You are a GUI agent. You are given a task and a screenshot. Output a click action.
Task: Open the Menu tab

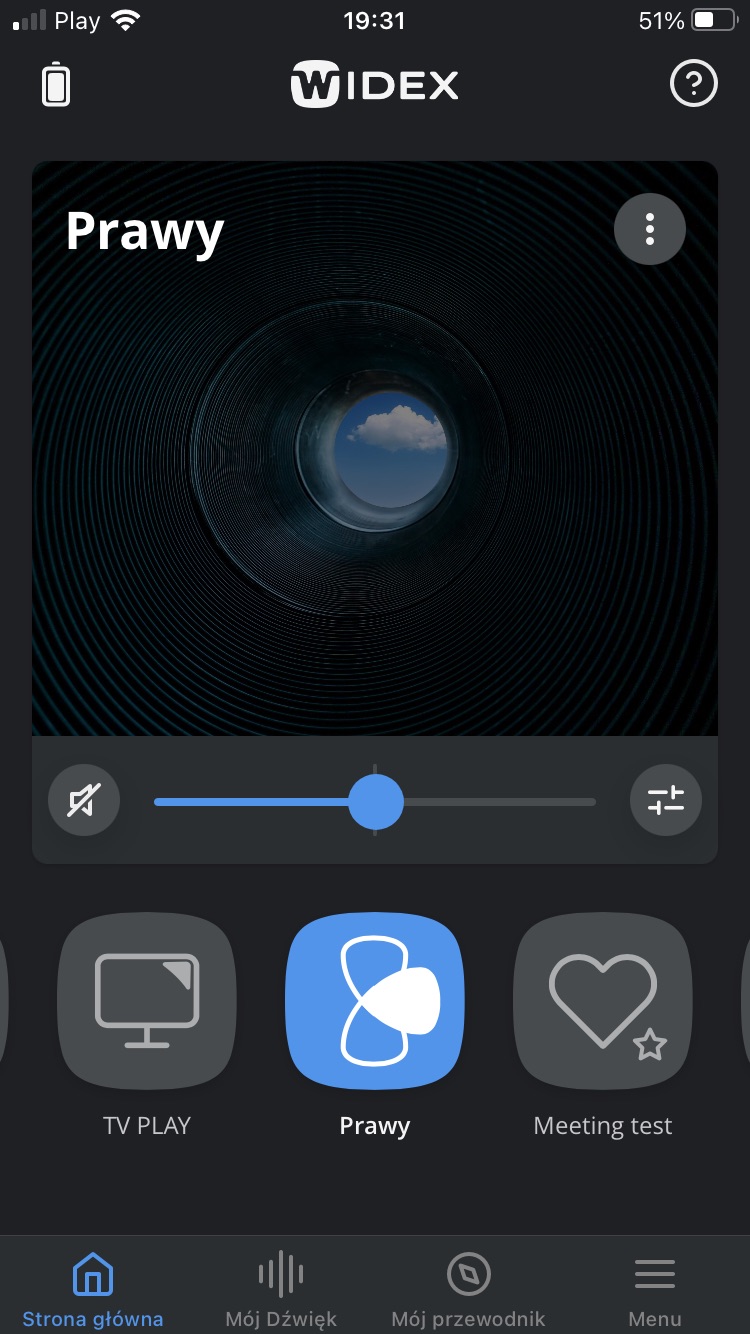[x=655, y=1288]
